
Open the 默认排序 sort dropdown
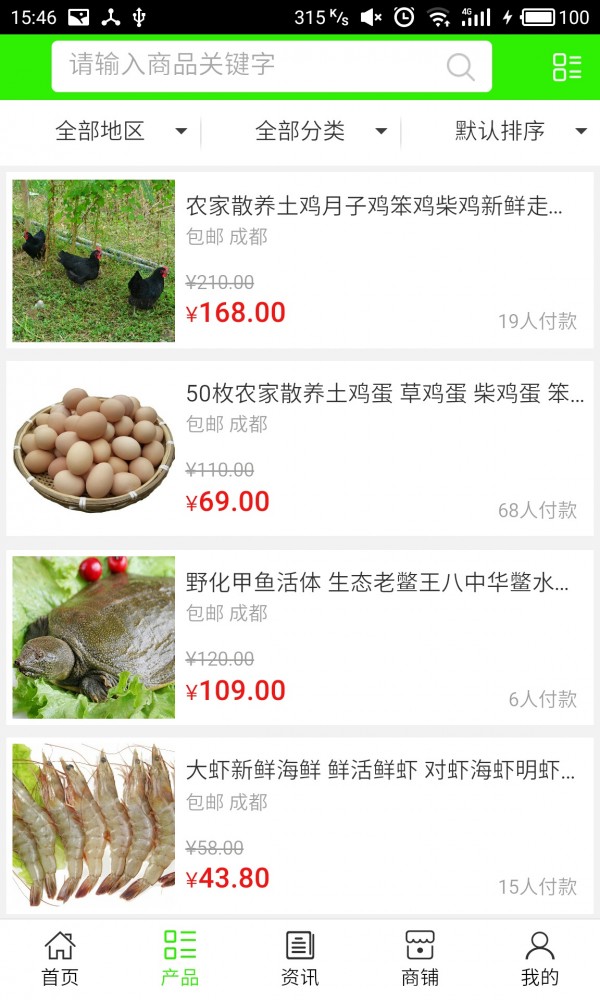(520, 131)
